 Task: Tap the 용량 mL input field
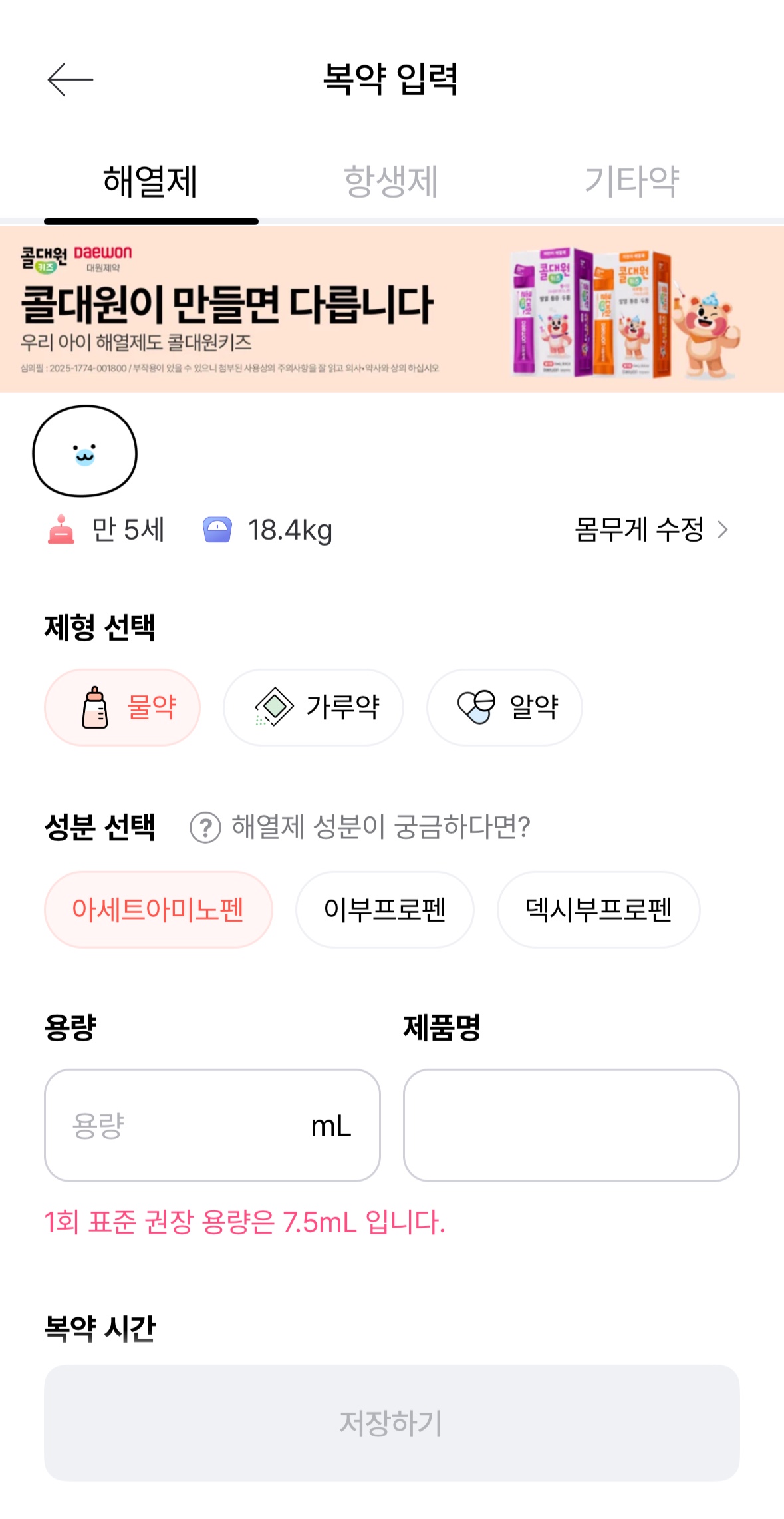[x=212, y=1124]
